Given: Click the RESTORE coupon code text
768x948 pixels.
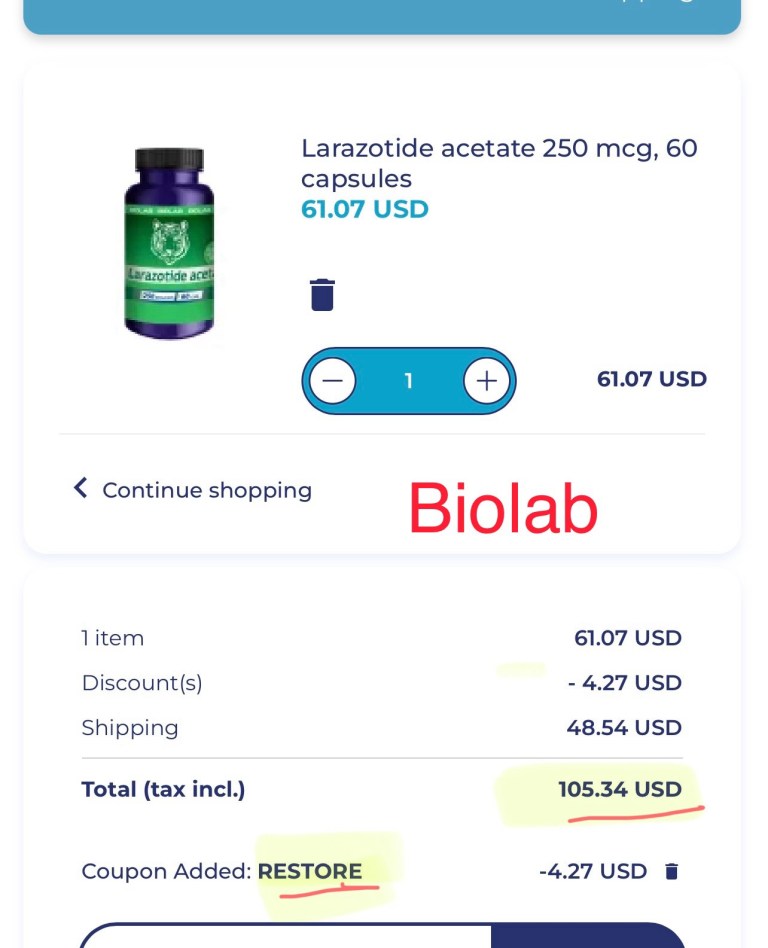Looking at the screenshot, I should tap(310, 871).
